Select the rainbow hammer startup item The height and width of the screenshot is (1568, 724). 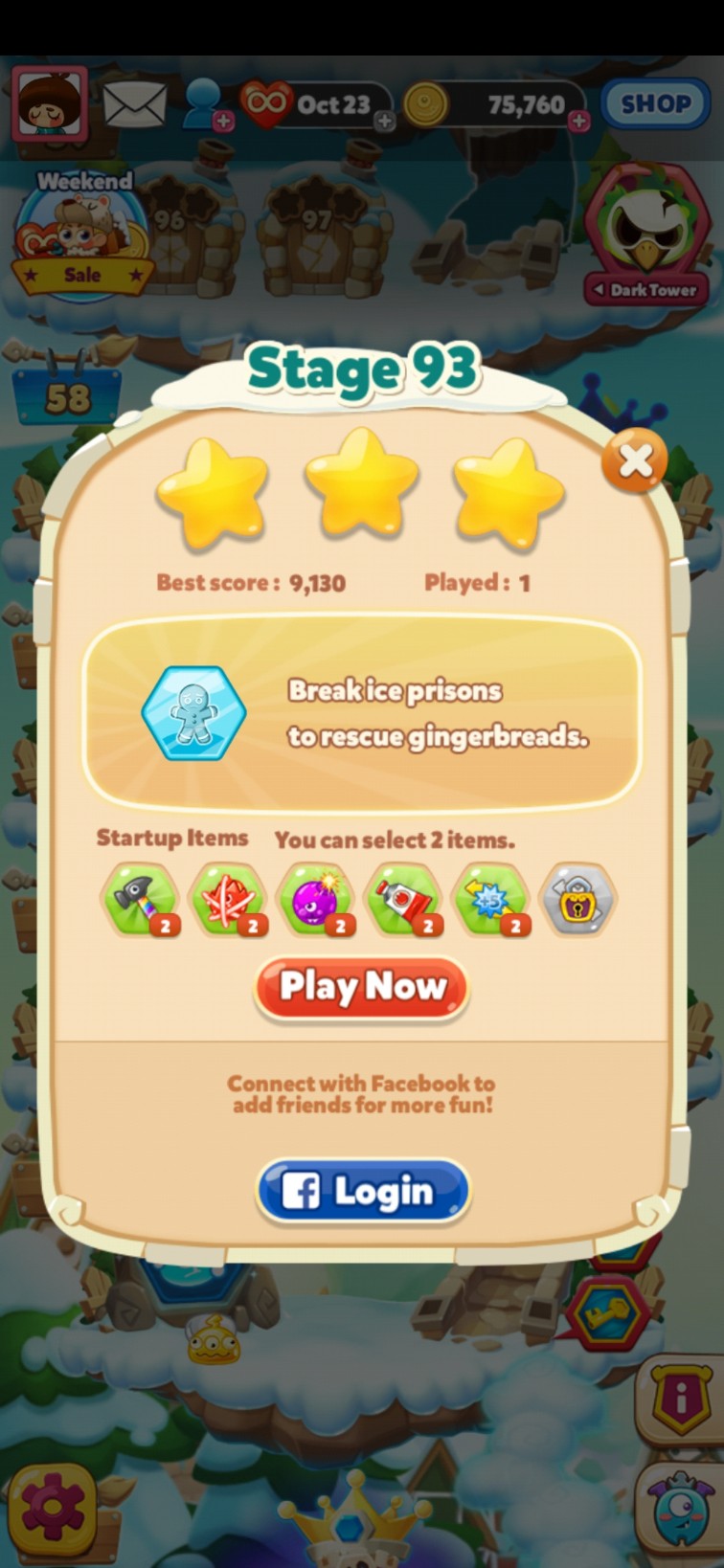click(141, 899)
